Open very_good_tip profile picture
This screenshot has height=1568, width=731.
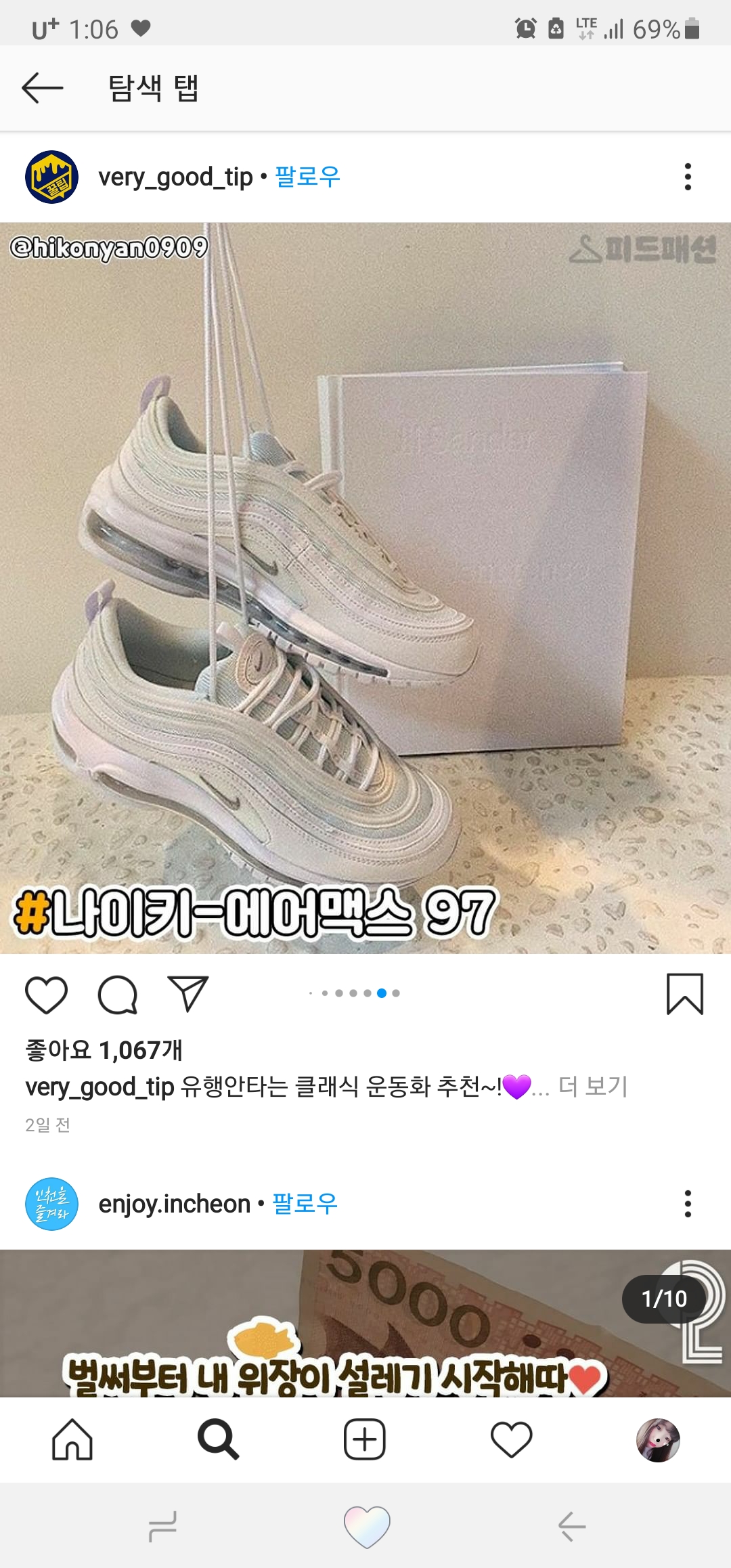point(51,177)
